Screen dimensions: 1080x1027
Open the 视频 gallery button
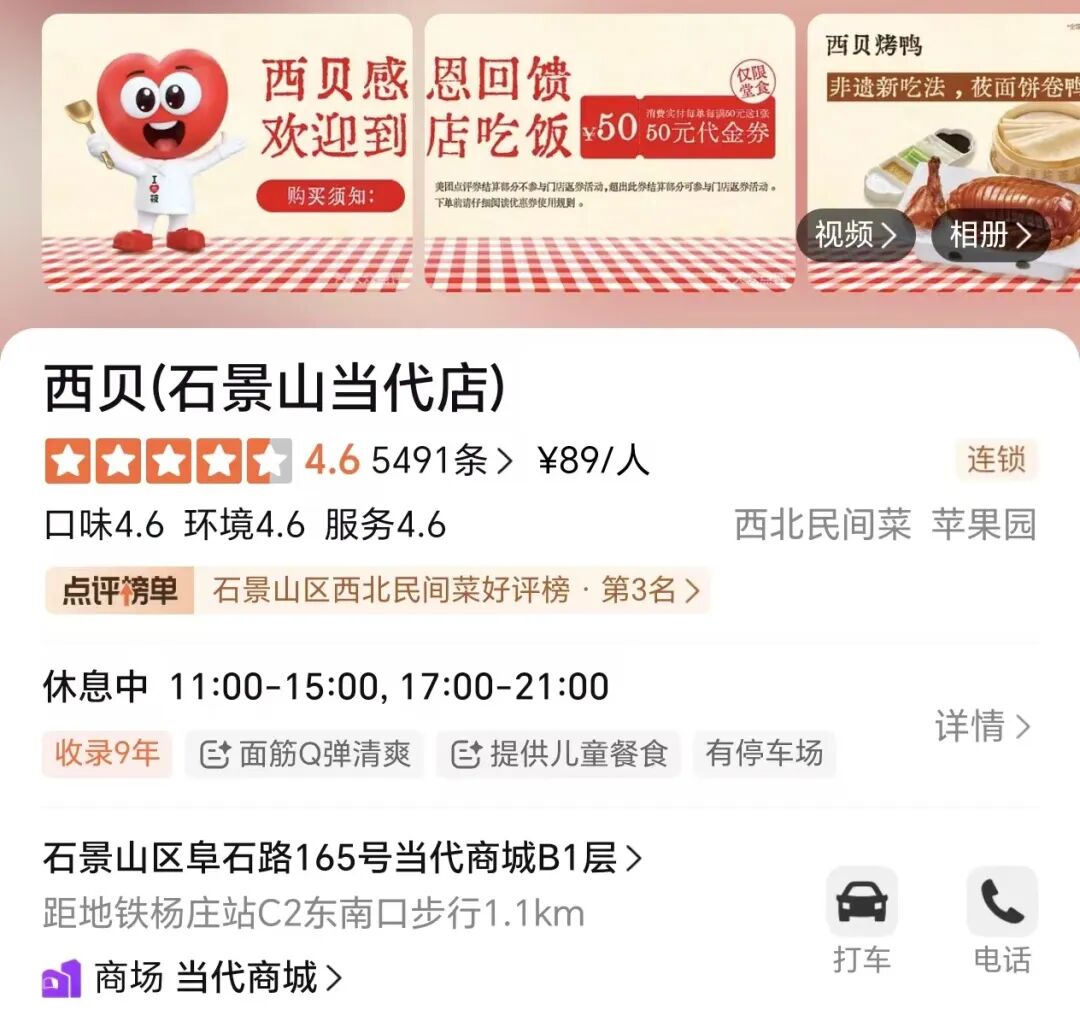coord(855,236)
